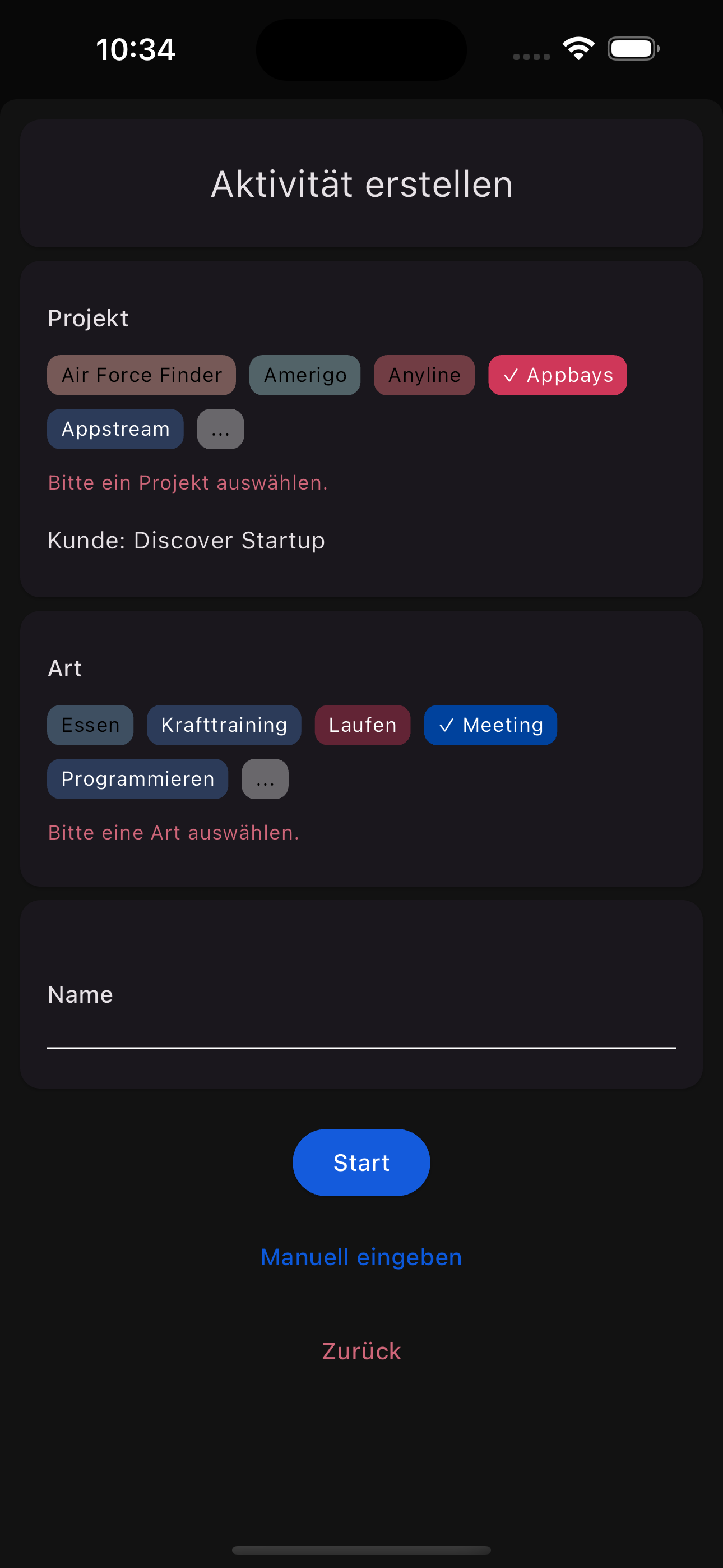Tap the Start button

(x=361, y=1163)
